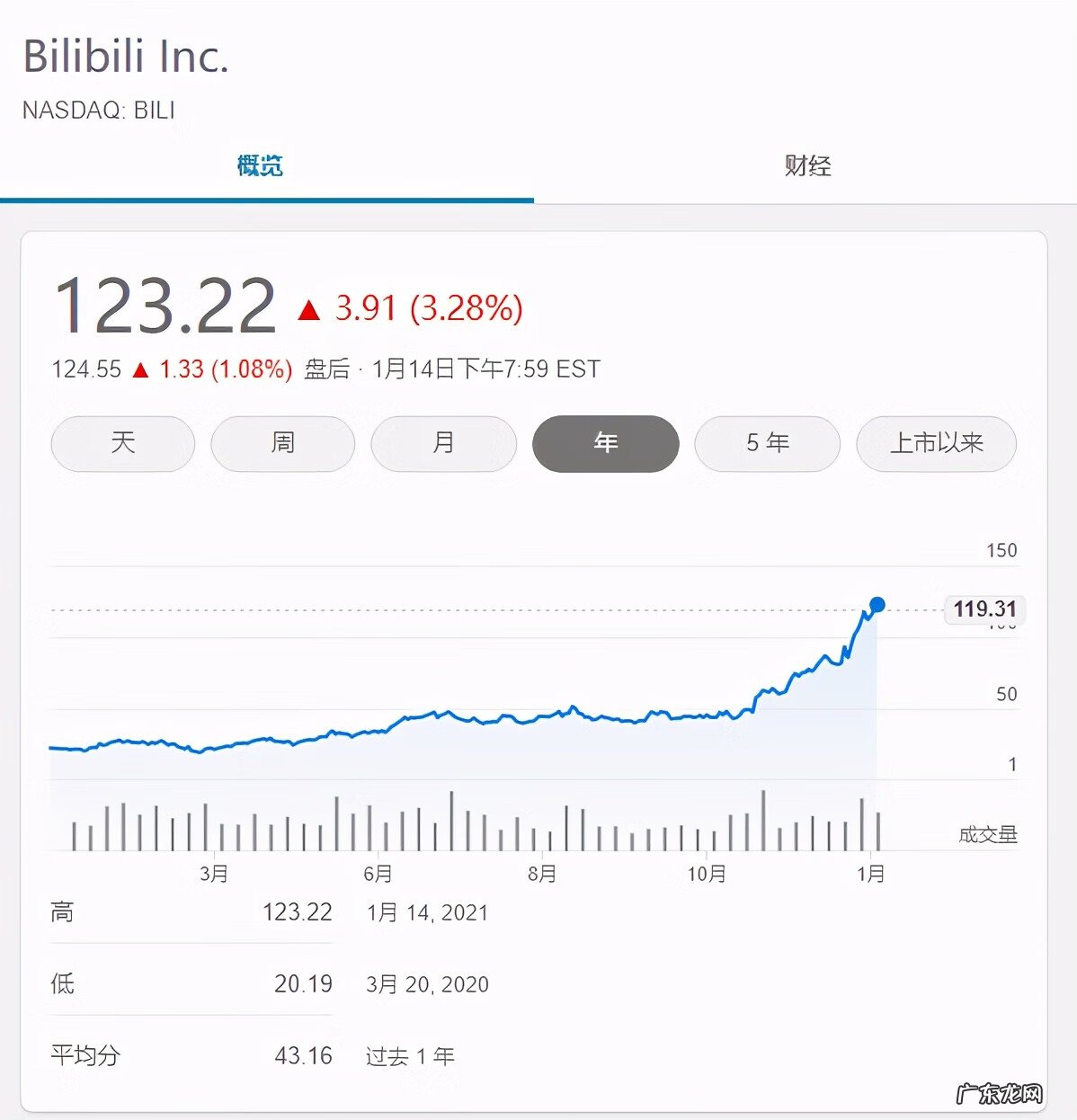Switch to the 财经 tab
The image size is (1077, 1120).
tap(806, 166)
